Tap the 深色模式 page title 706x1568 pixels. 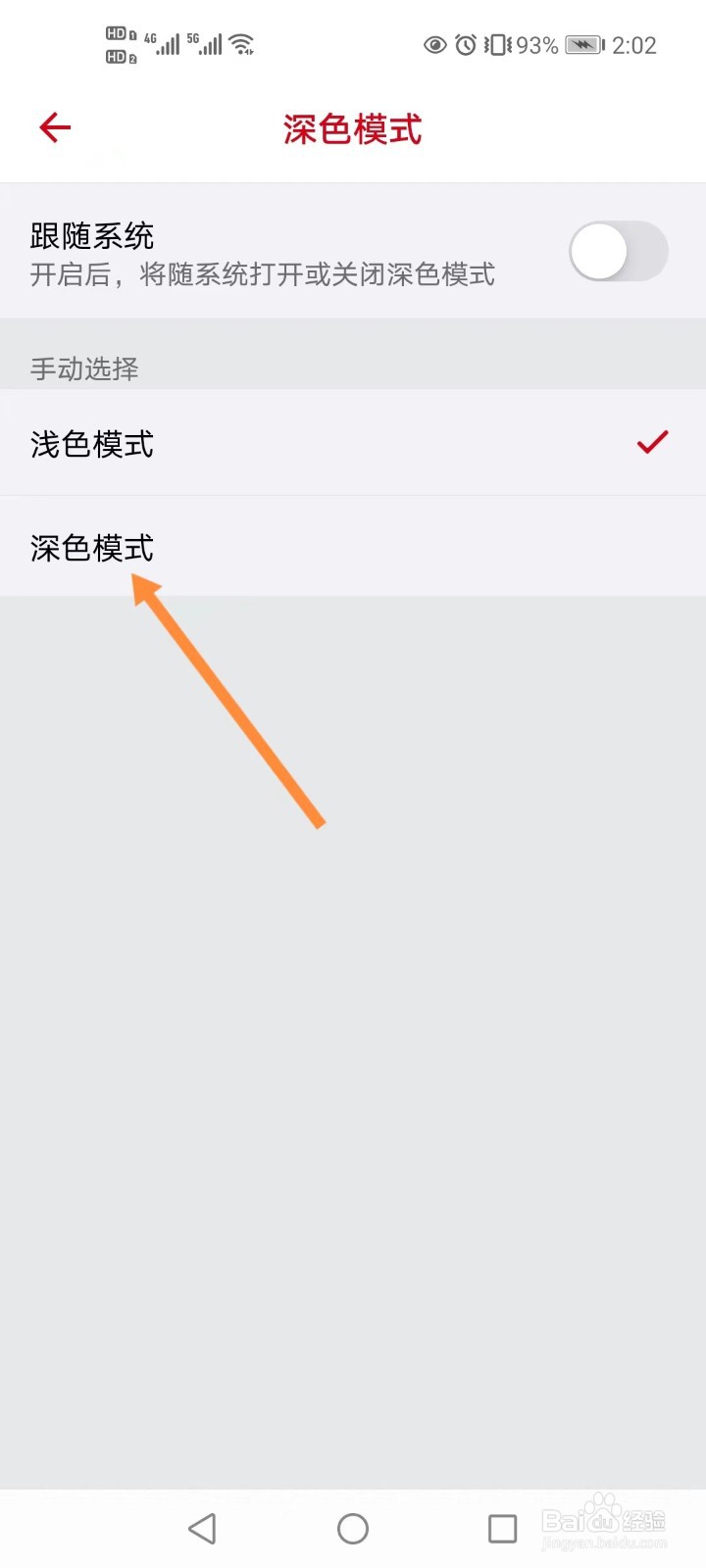point(352,128)
